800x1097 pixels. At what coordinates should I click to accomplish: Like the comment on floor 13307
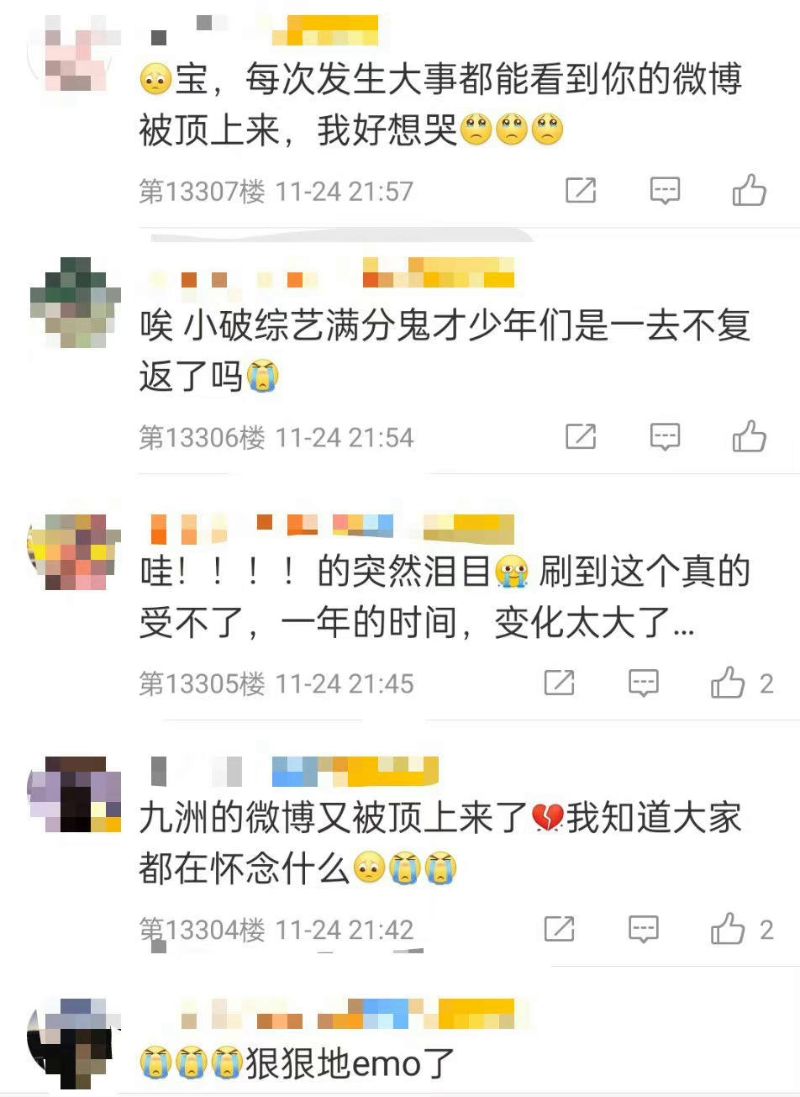coord(749,190)
